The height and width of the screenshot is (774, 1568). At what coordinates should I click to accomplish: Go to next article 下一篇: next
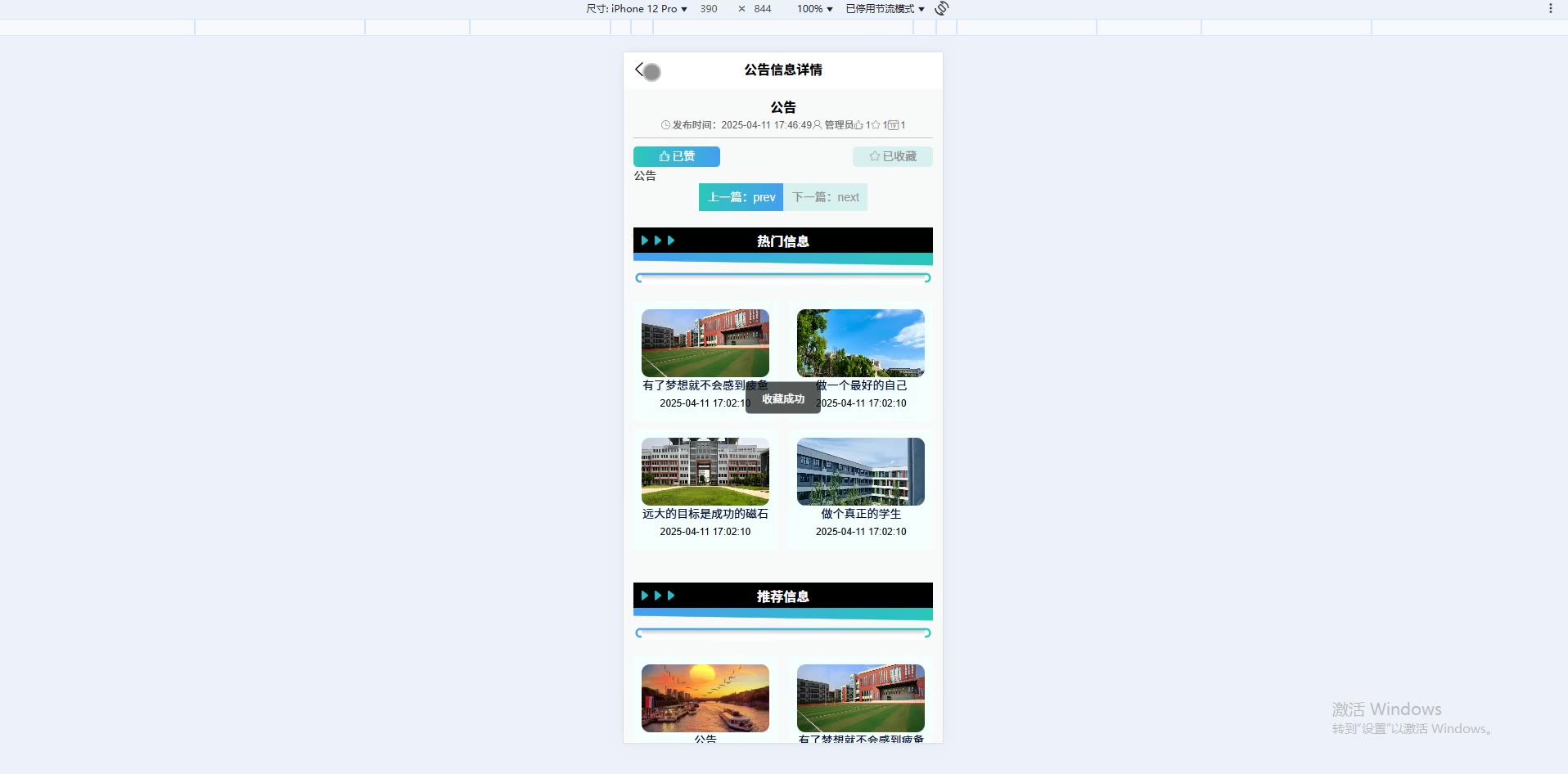pos(825,197)
